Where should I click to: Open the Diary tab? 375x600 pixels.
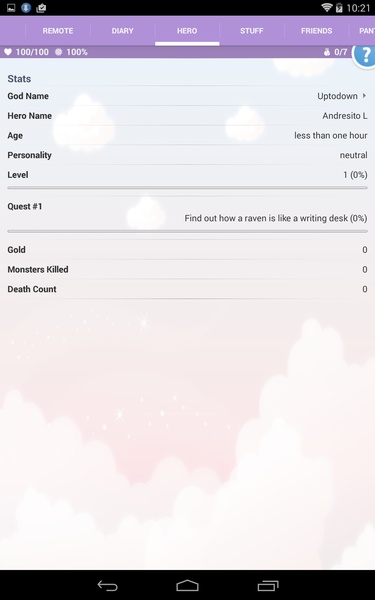coord(122,31)
